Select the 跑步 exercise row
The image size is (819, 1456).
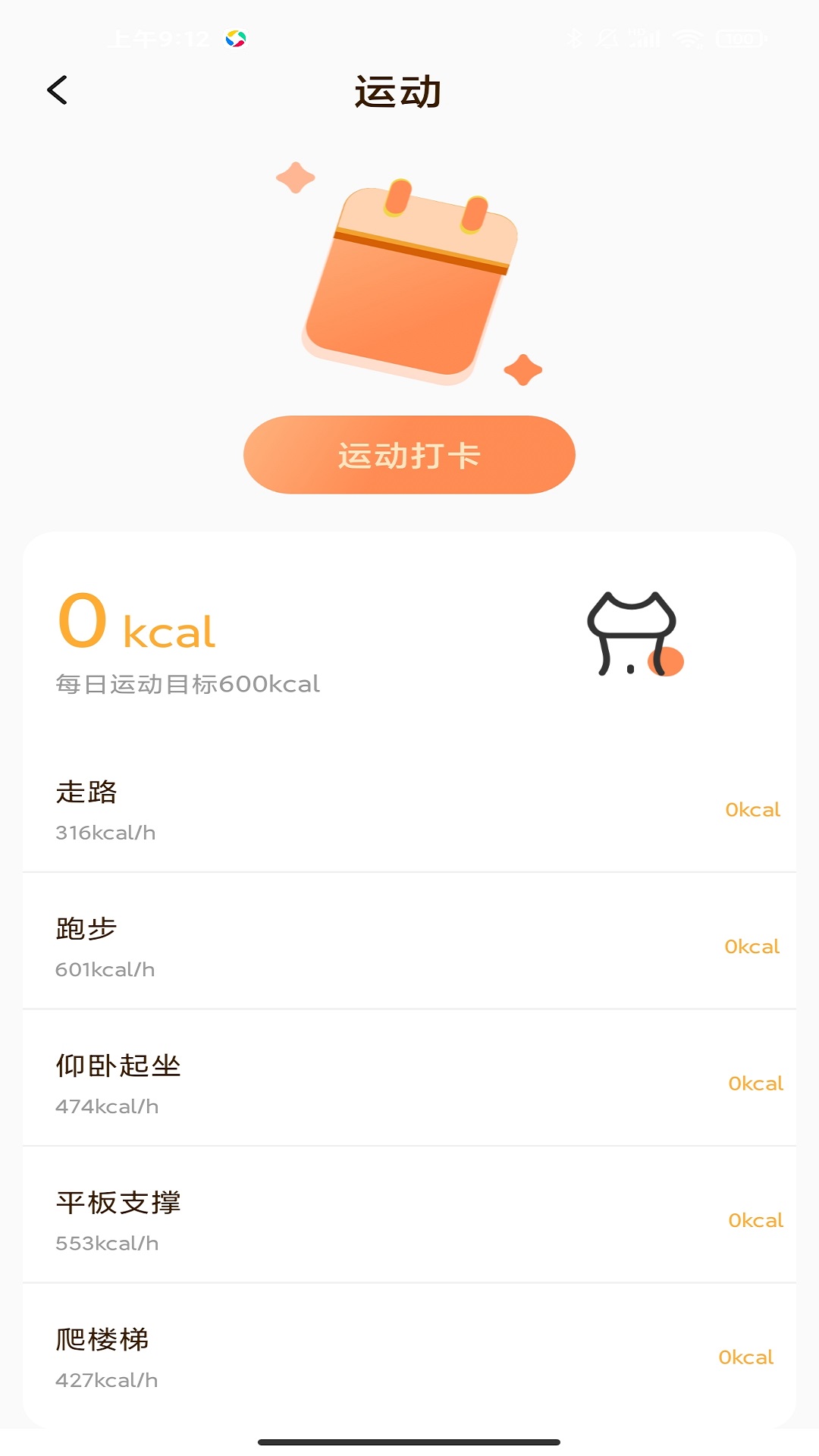point(409,947)
